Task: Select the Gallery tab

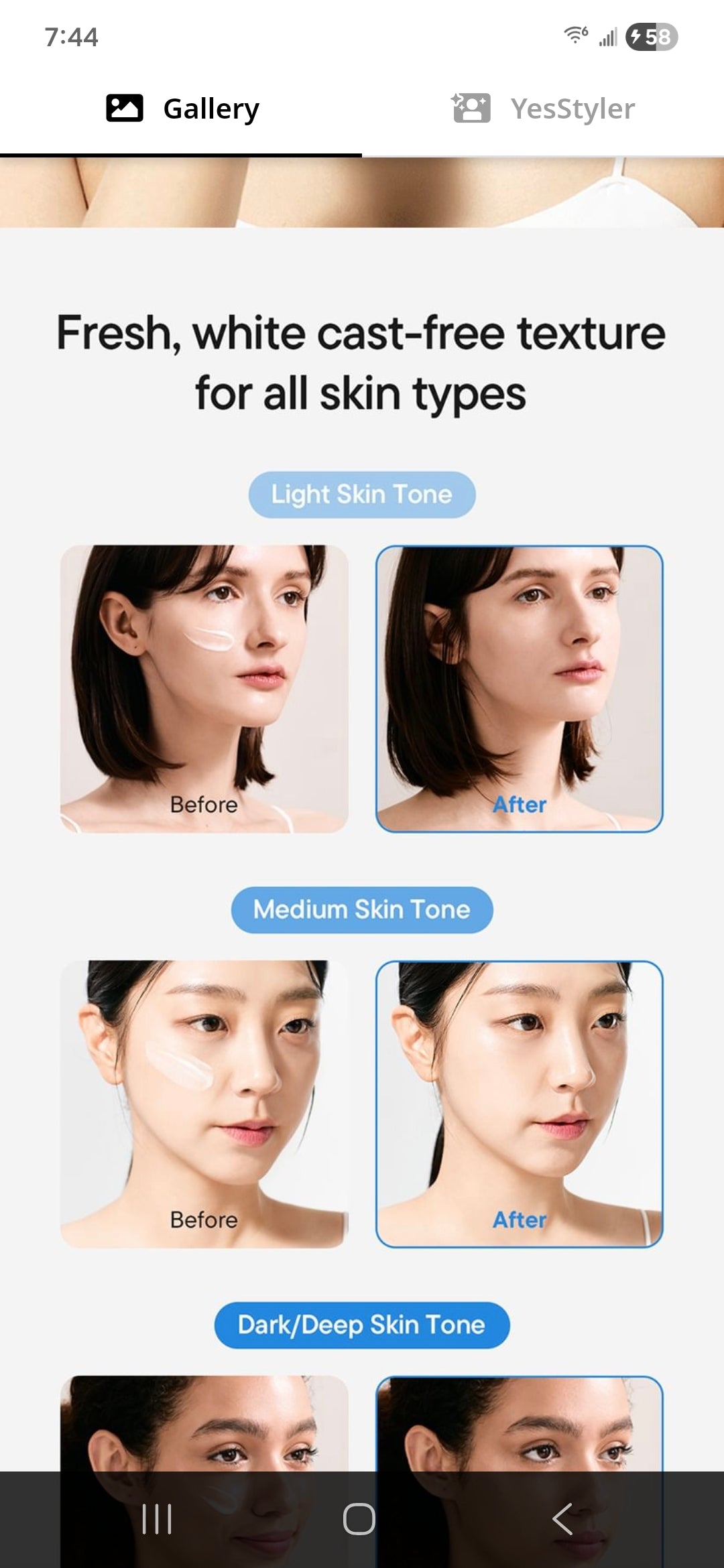Action: click(181, 109)
